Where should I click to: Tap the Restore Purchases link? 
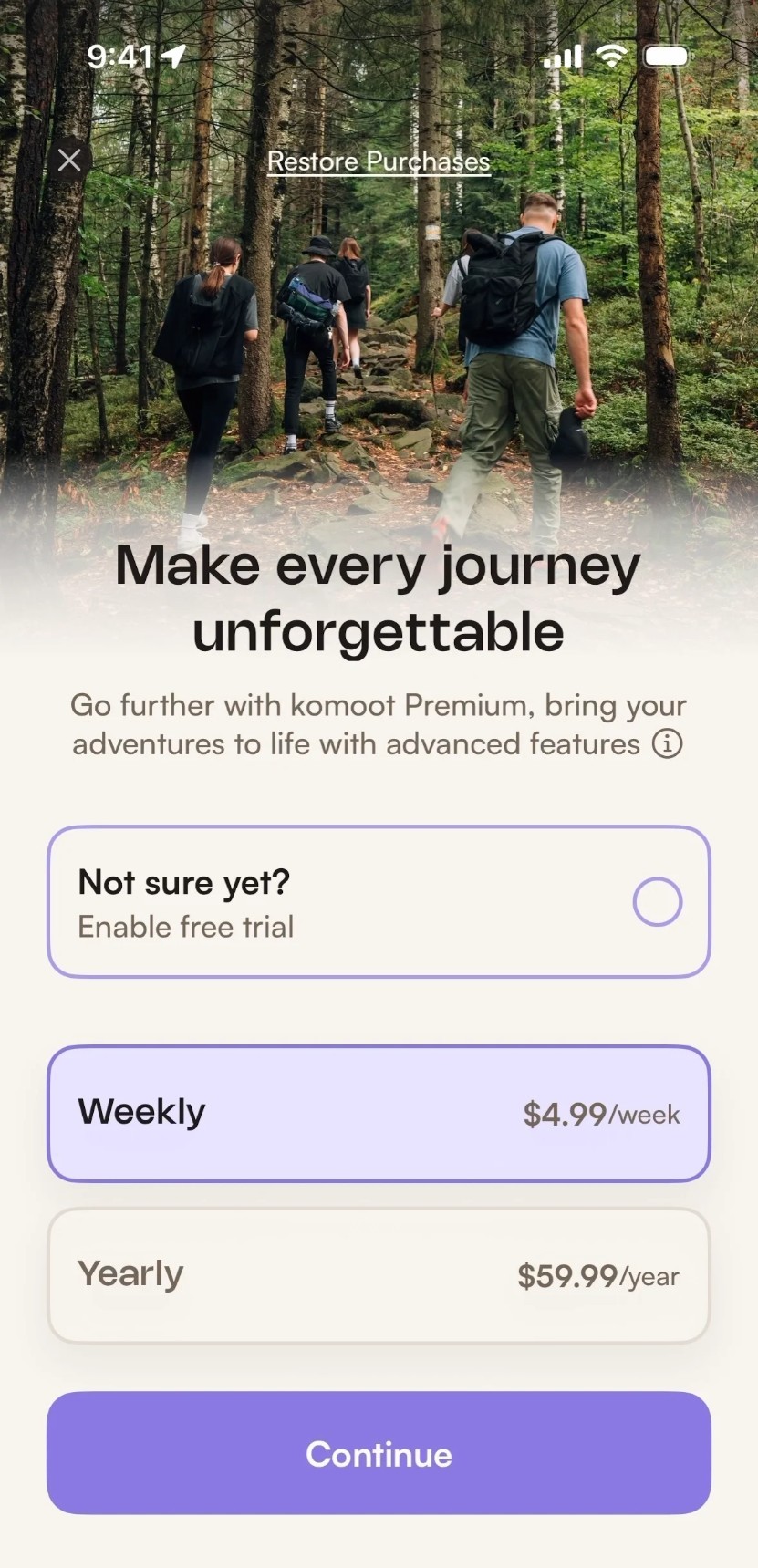pos(379,161)
